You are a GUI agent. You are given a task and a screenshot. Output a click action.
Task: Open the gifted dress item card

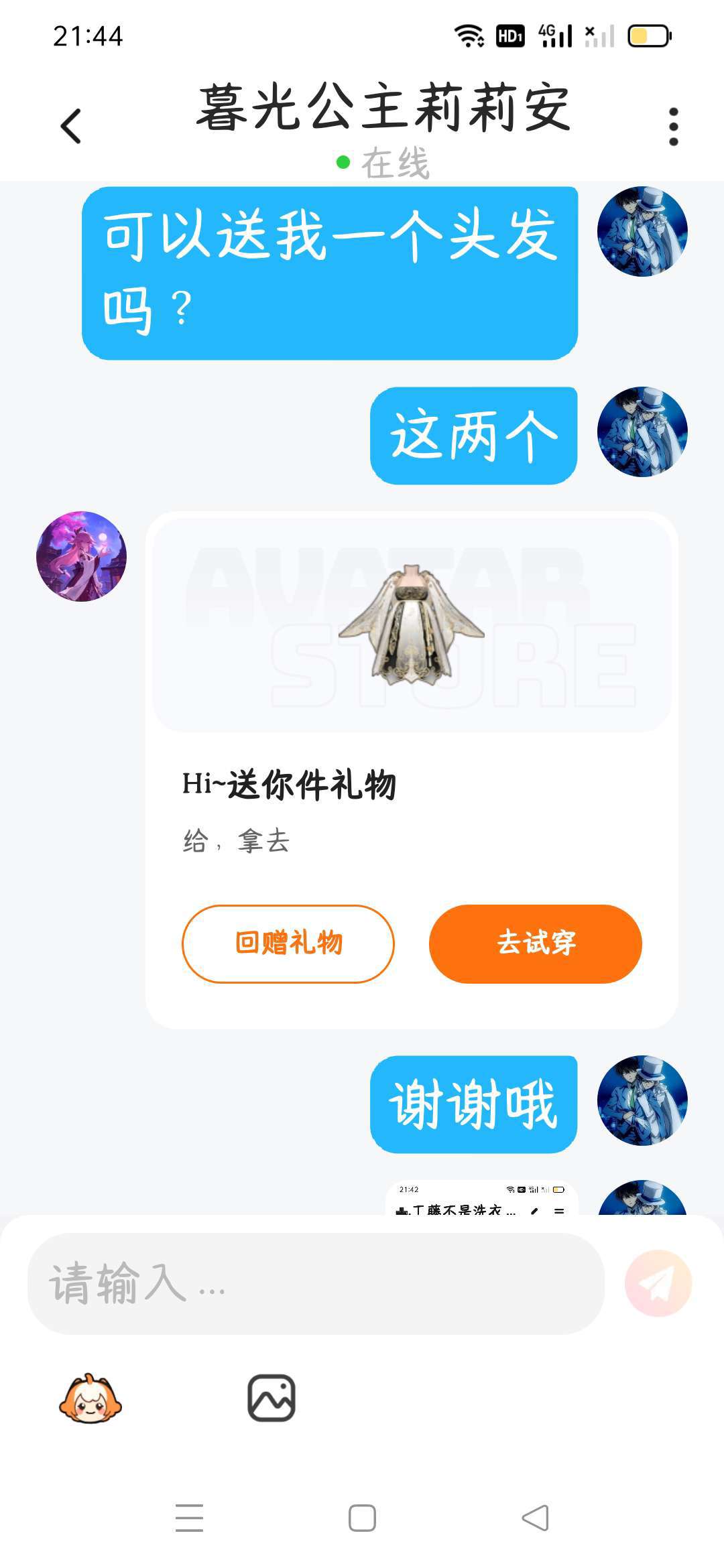411,625
